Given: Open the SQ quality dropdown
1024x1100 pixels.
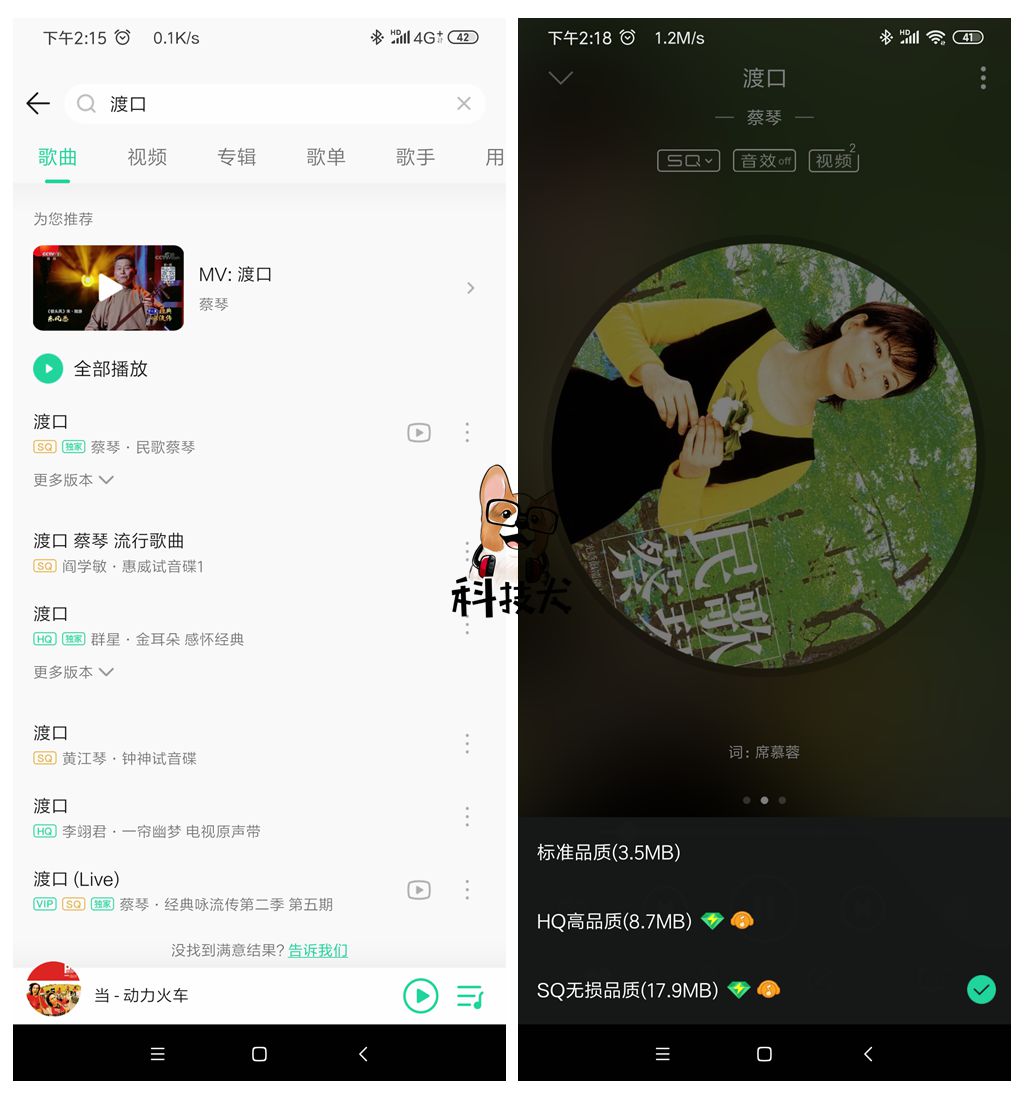Looking at the screenshot, I should [688, 160].
